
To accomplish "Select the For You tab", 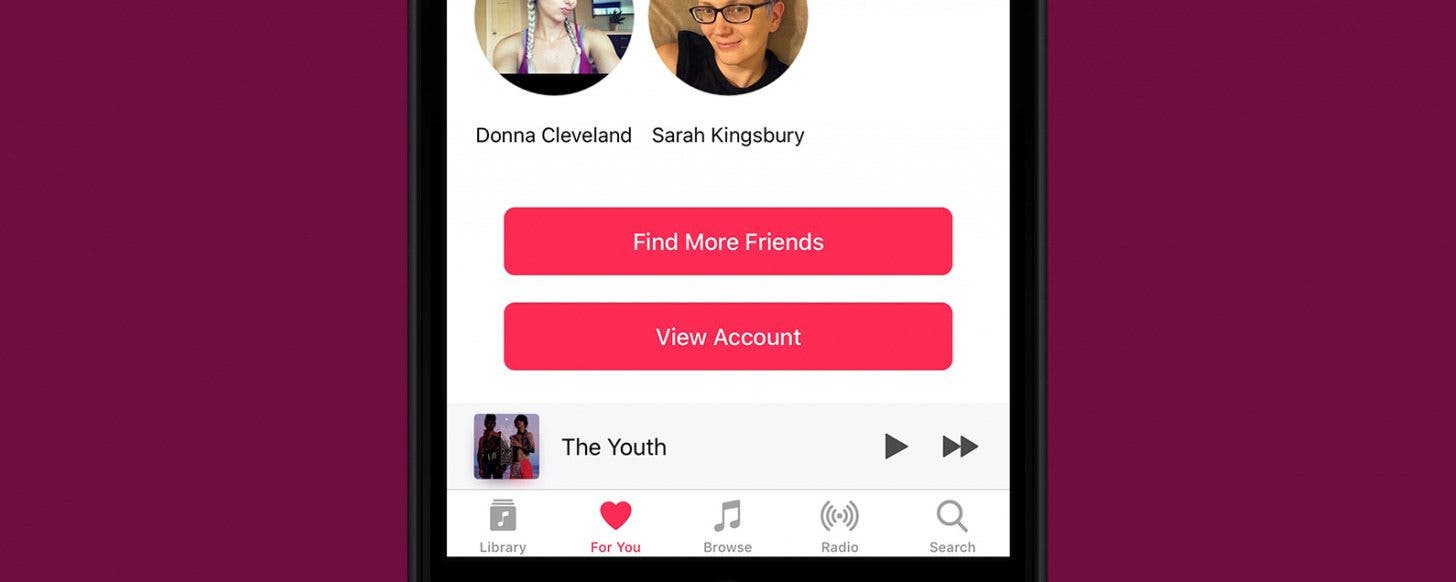I will click(615, 527).
